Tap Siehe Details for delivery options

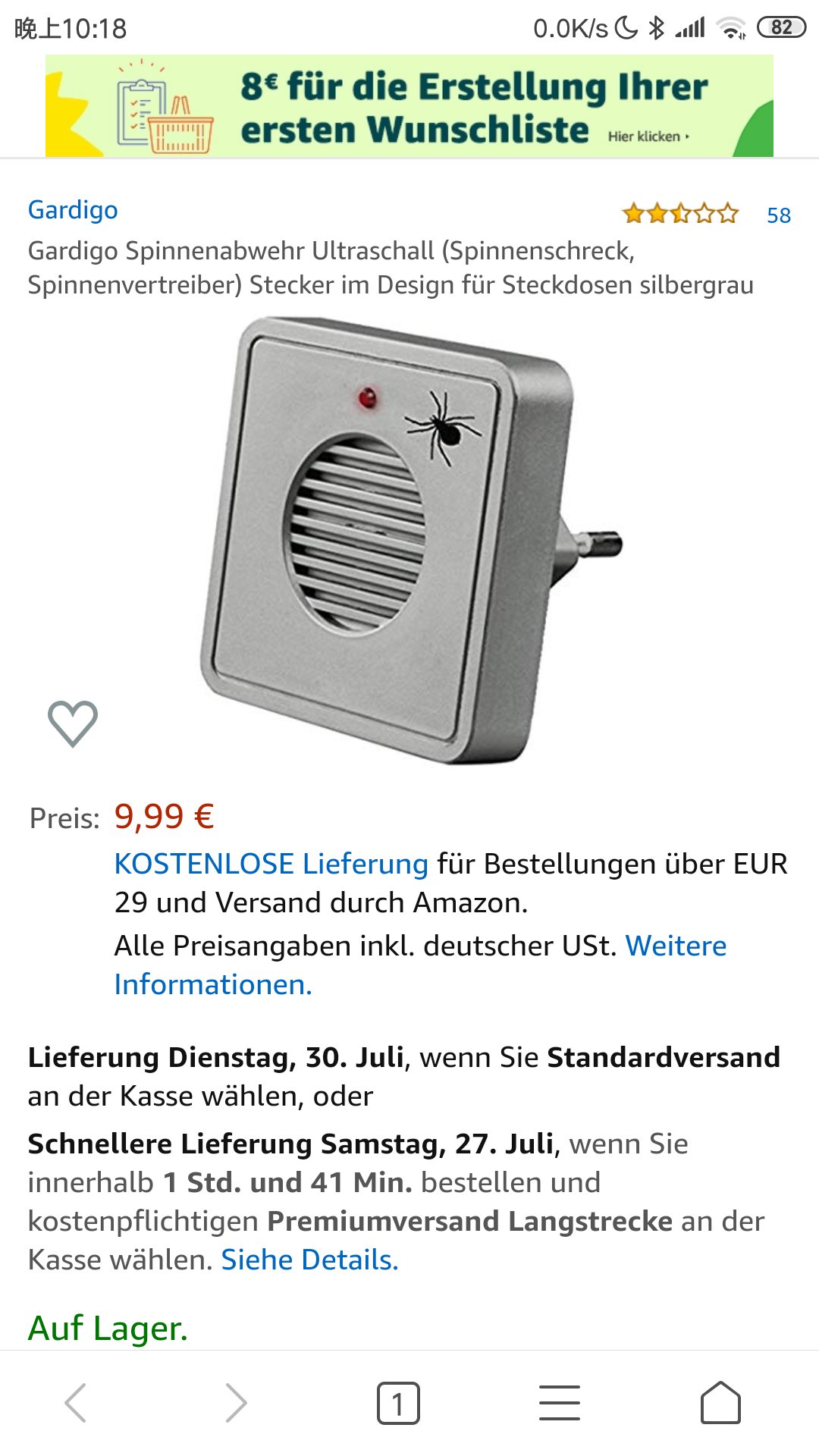tap(309, 1260)
